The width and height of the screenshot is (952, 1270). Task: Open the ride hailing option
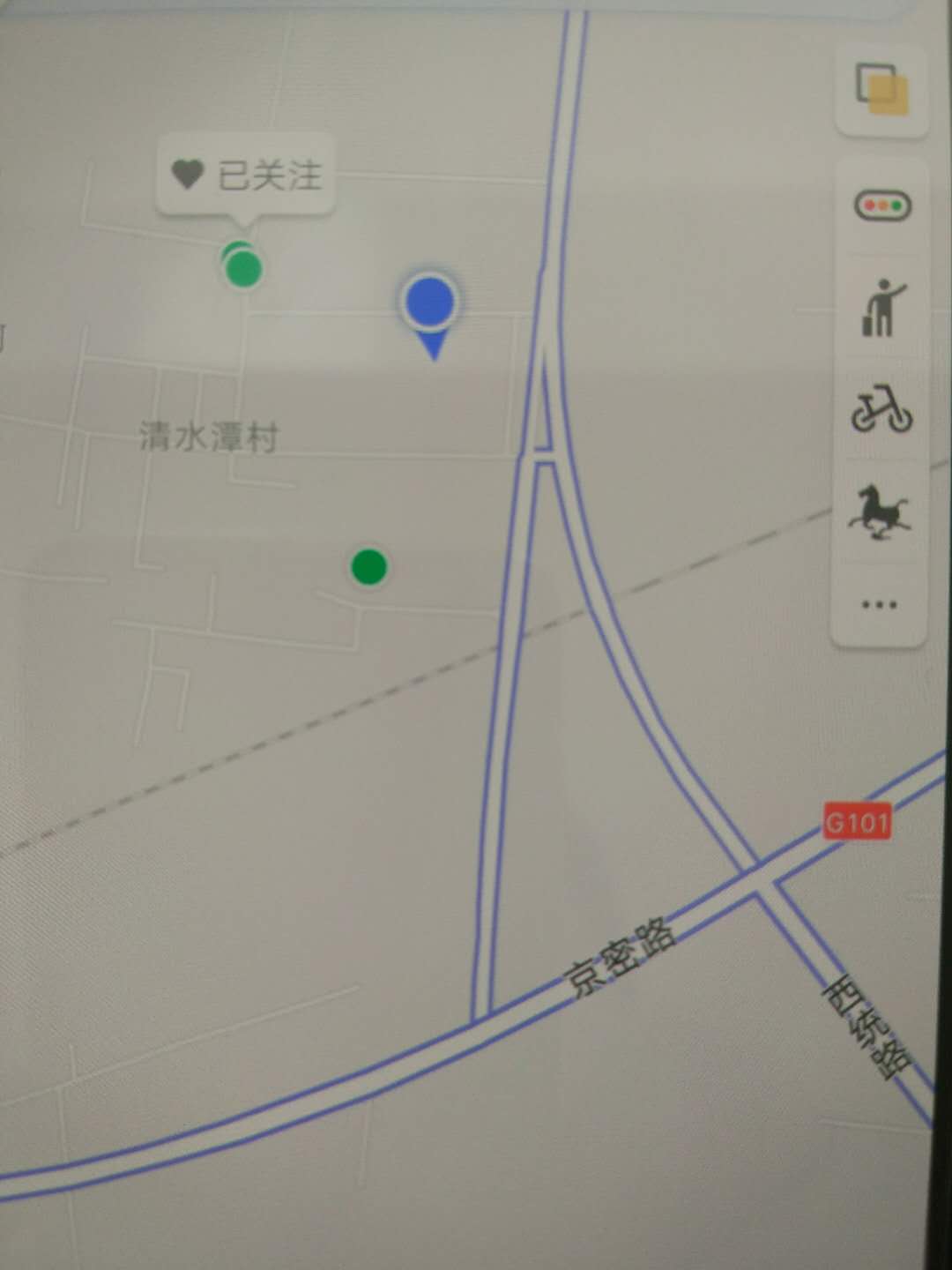click(881, 309)
